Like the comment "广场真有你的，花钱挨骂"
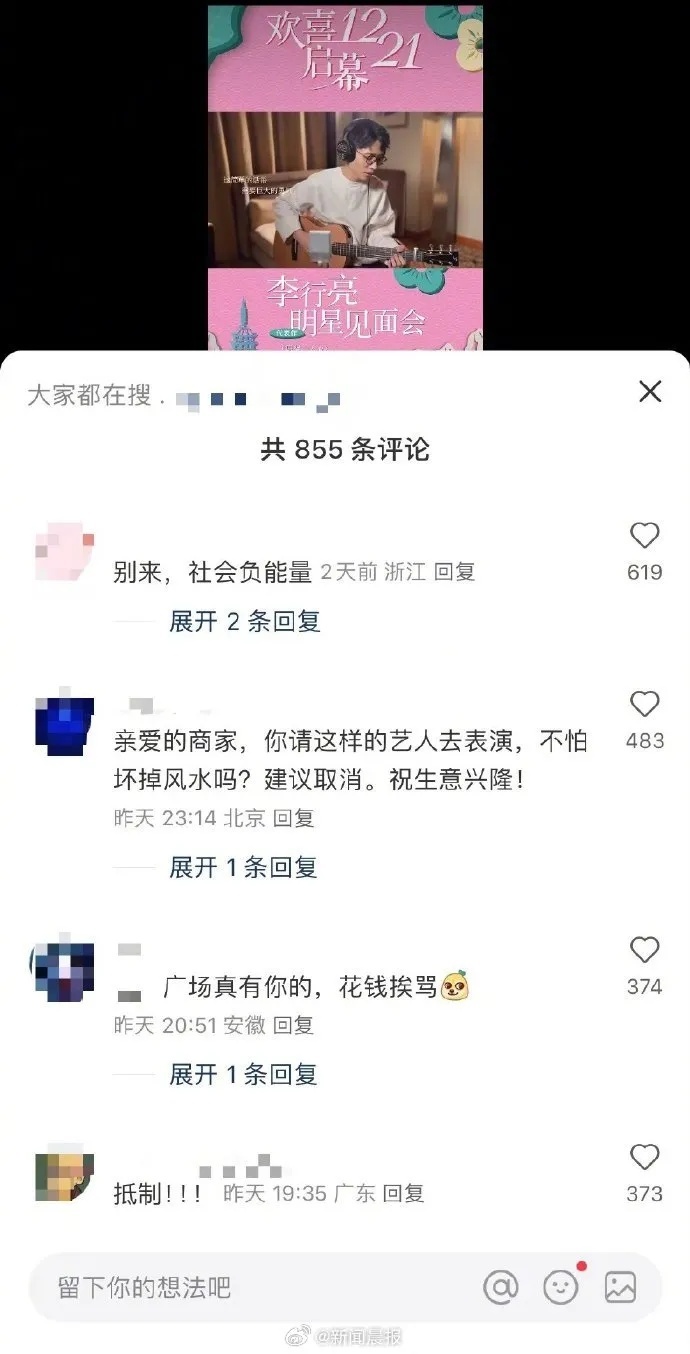The width and height of the screenshot is (690, 1354). (645, 951)
